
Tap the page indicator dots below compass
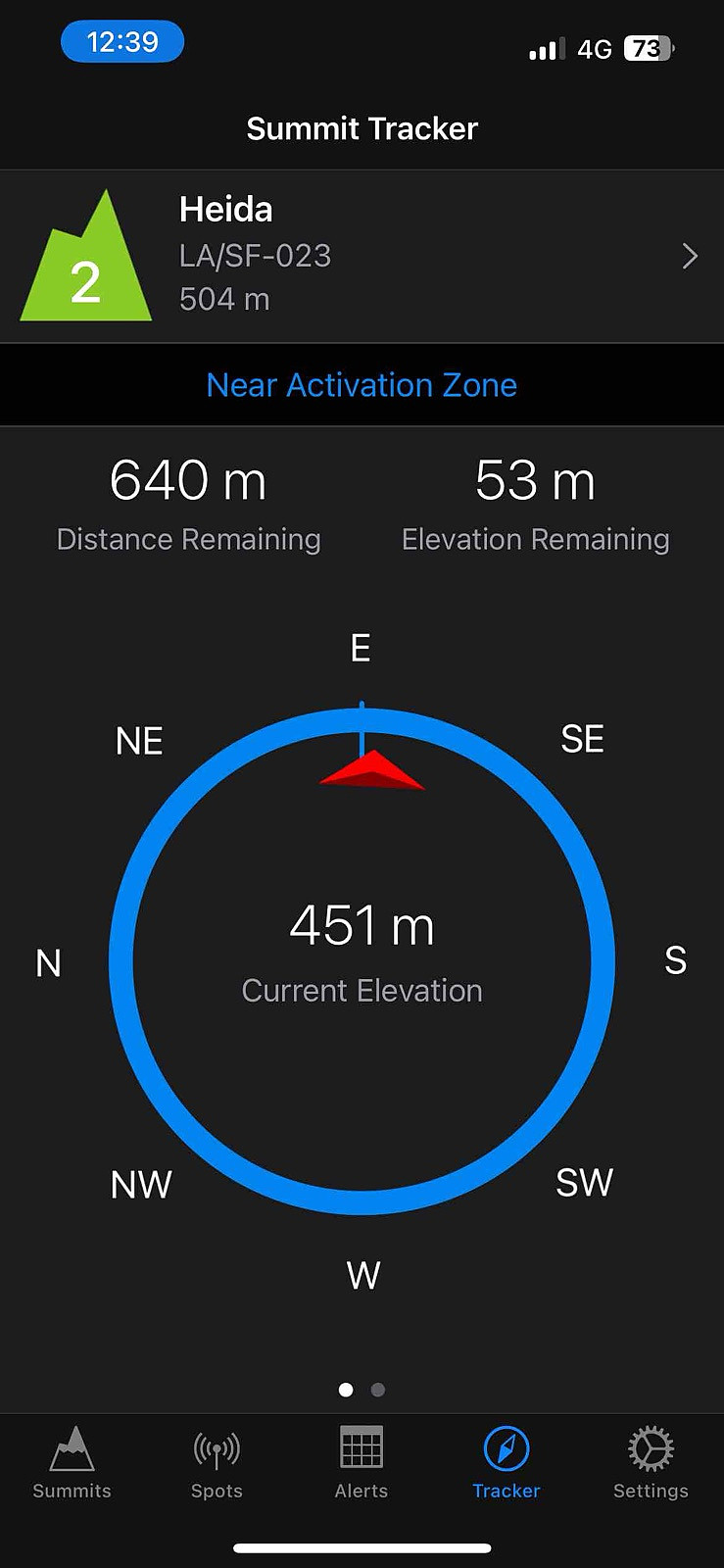362,1390
